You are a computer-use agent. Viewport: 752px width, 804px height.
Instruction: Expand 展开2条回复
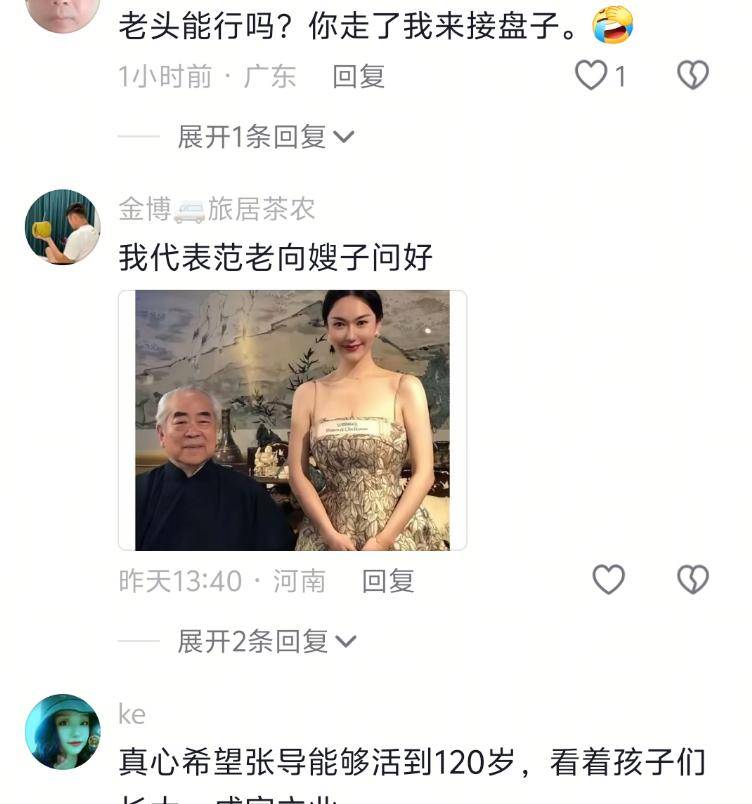tap(266, 641)
